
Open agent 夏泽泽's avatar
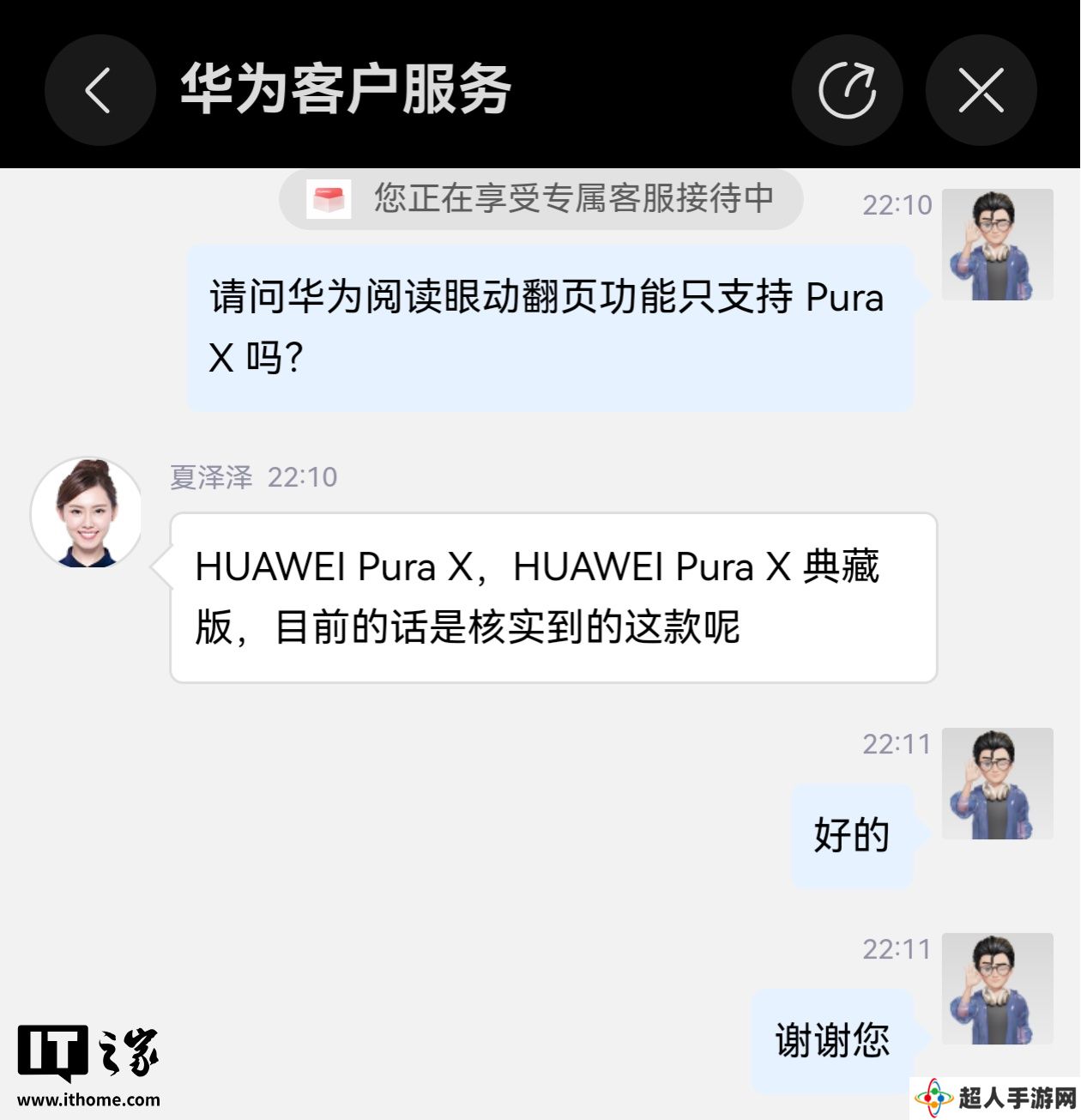pos(87,512)
